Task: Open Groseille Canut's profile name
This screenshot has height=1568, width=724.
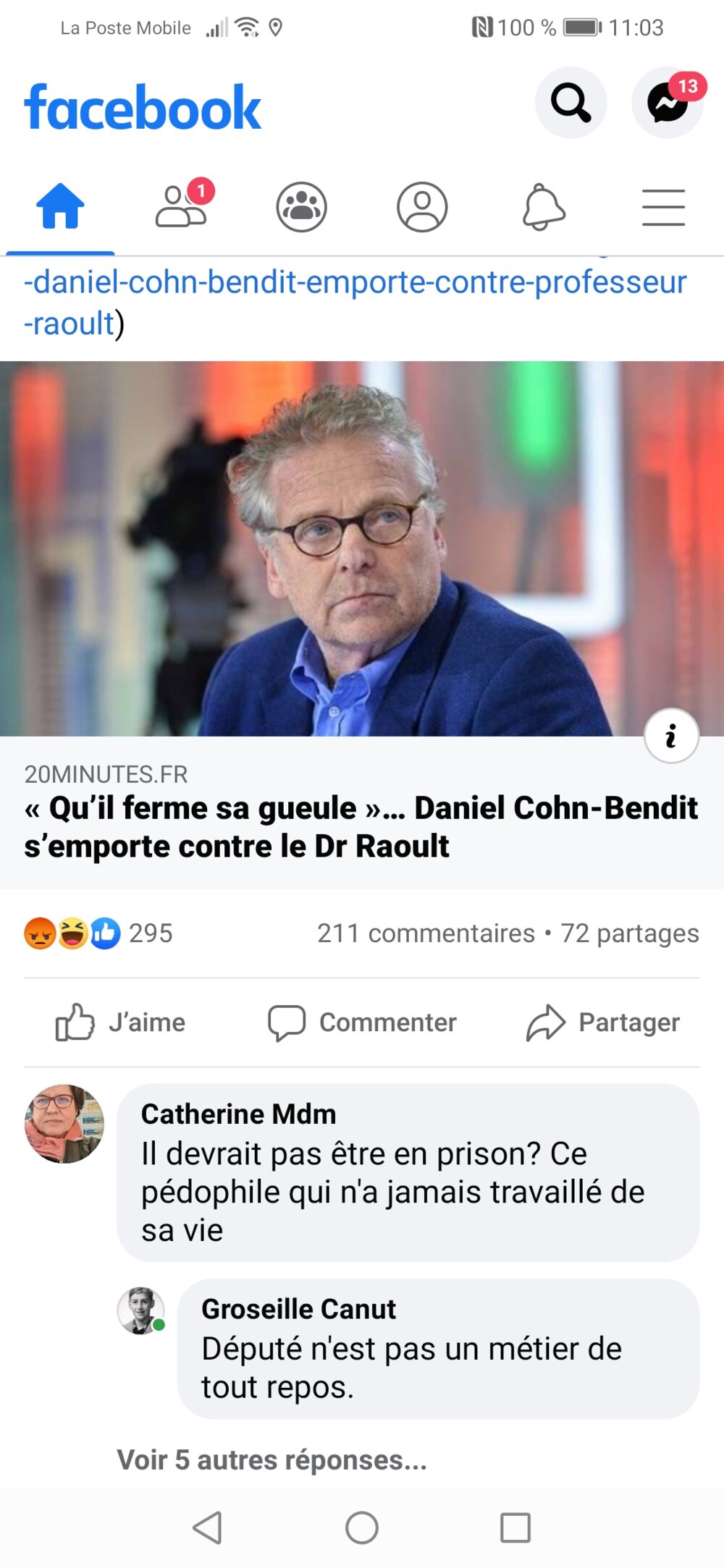Action: [x=298, y=1309]
